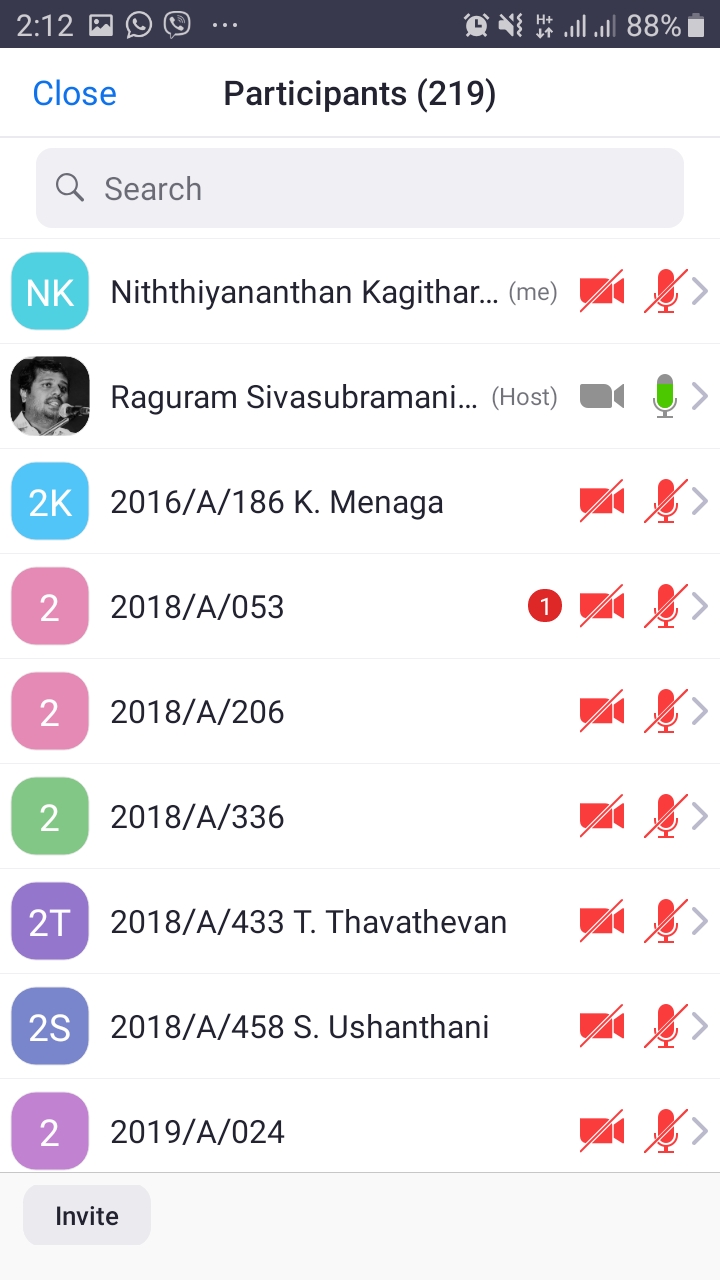Viewport: 720px width, 1280px height.
Task: Open participant 2018/A/458 S. Ushanthani
Action: (360, 1026)
